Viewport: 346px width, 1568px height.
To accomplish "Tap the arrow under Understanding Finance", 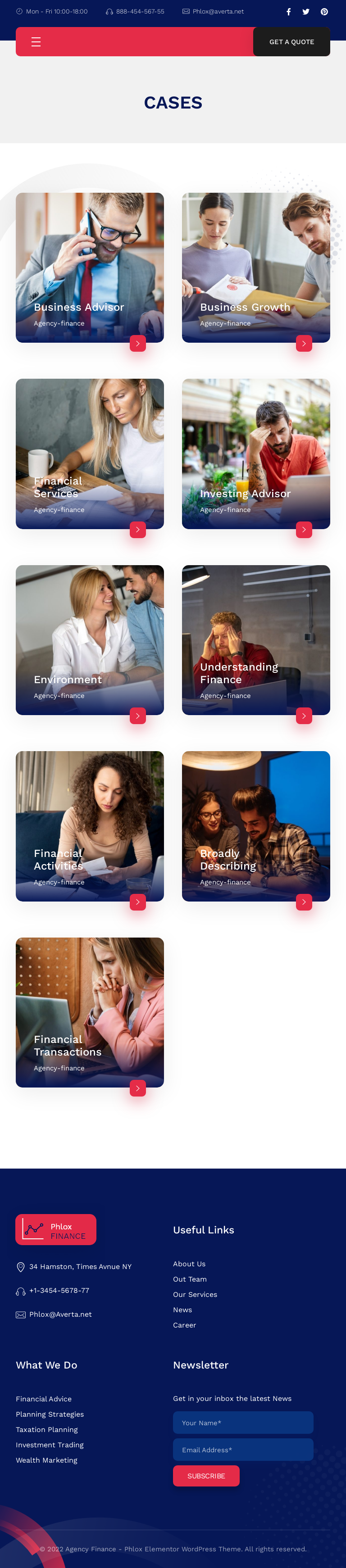I will tap(304, 716).
